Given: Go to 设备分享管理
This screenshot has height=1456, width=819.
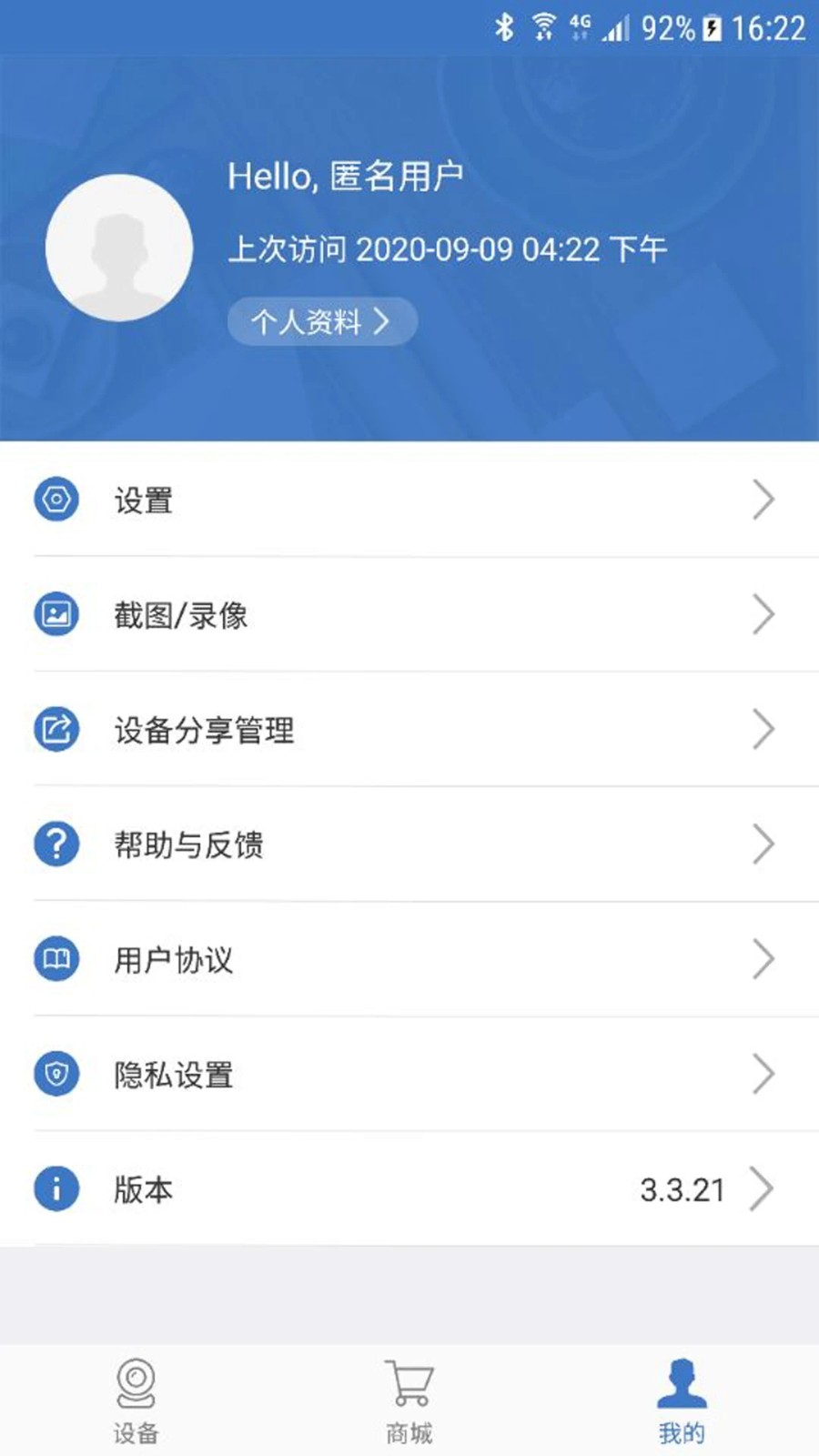Looking at the screenshot, I should (x=409, y=730).
